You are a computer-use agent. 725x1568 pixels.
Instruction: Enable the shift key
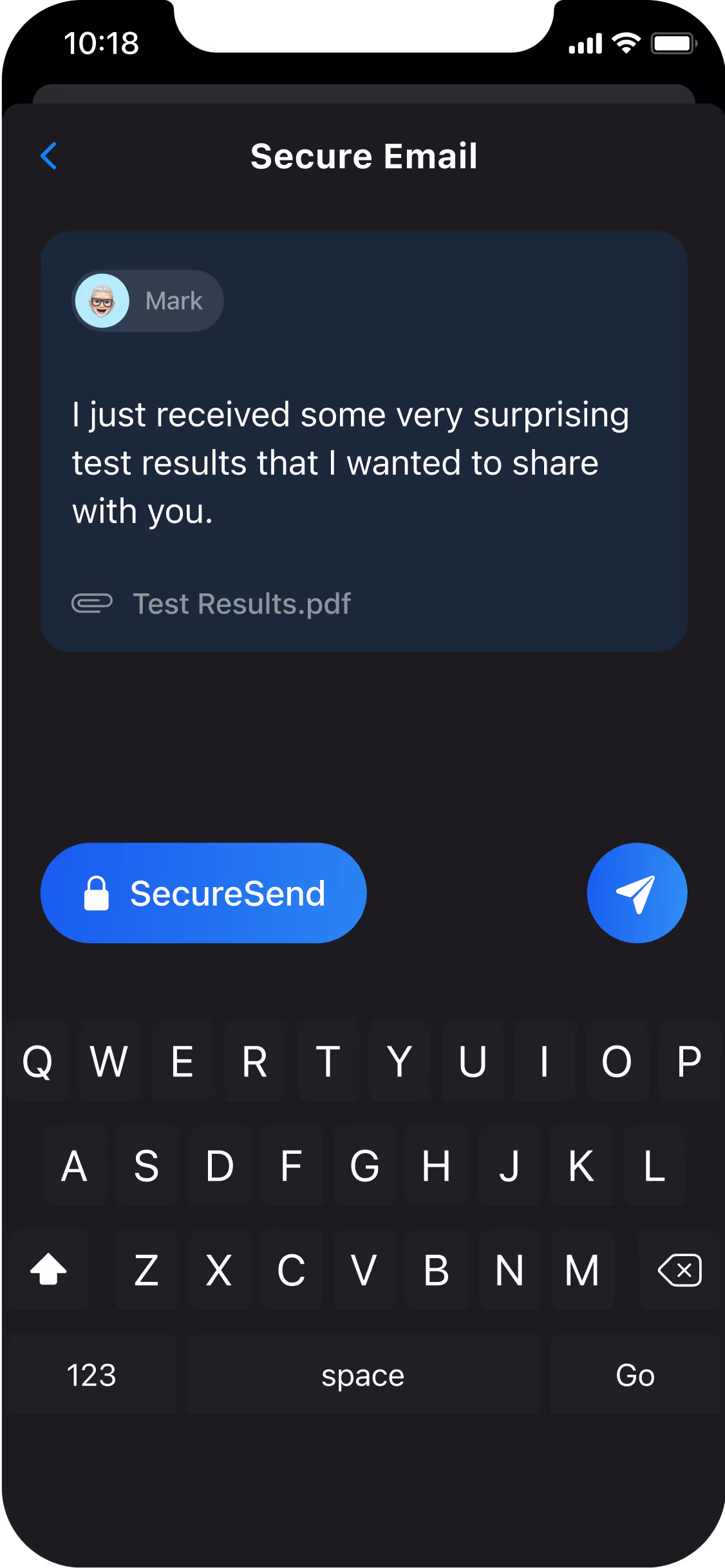49,1270
